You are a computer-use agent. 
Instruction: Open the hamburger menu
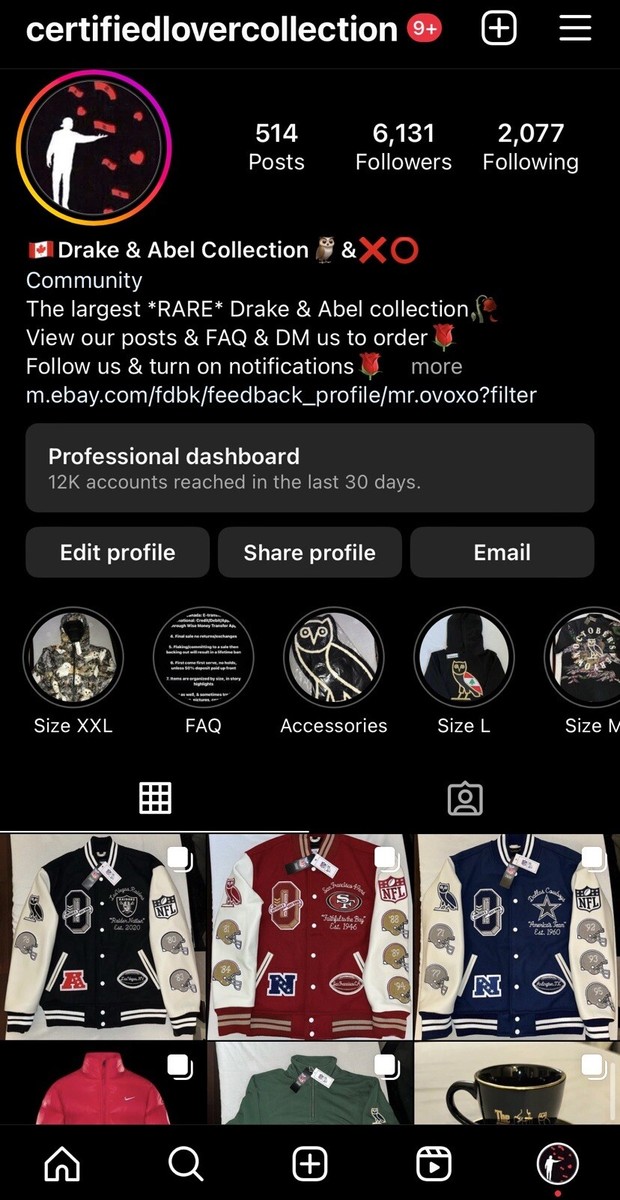click(575, 29)
